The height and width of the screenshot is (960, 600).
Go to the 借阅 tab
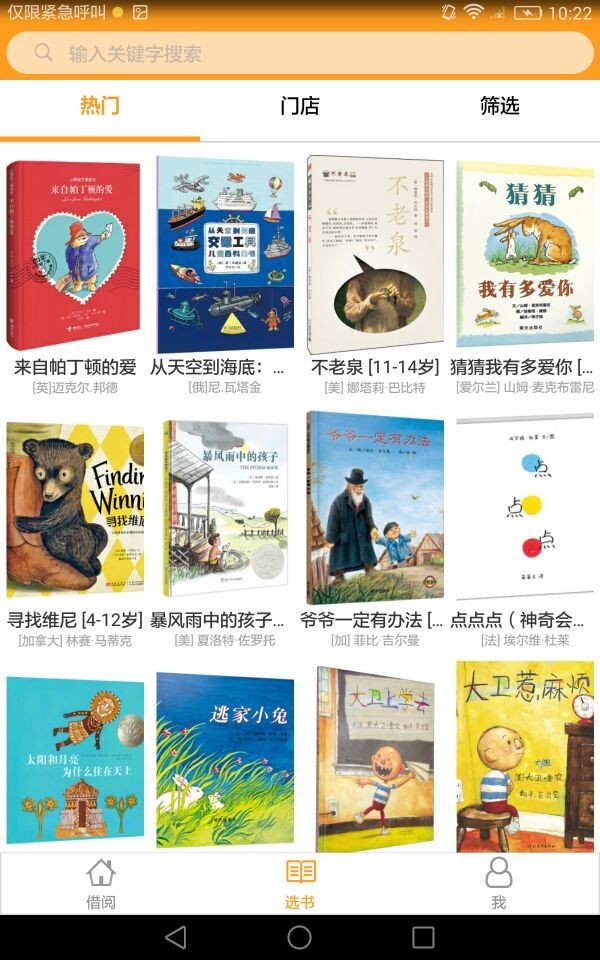coord(100,884)
